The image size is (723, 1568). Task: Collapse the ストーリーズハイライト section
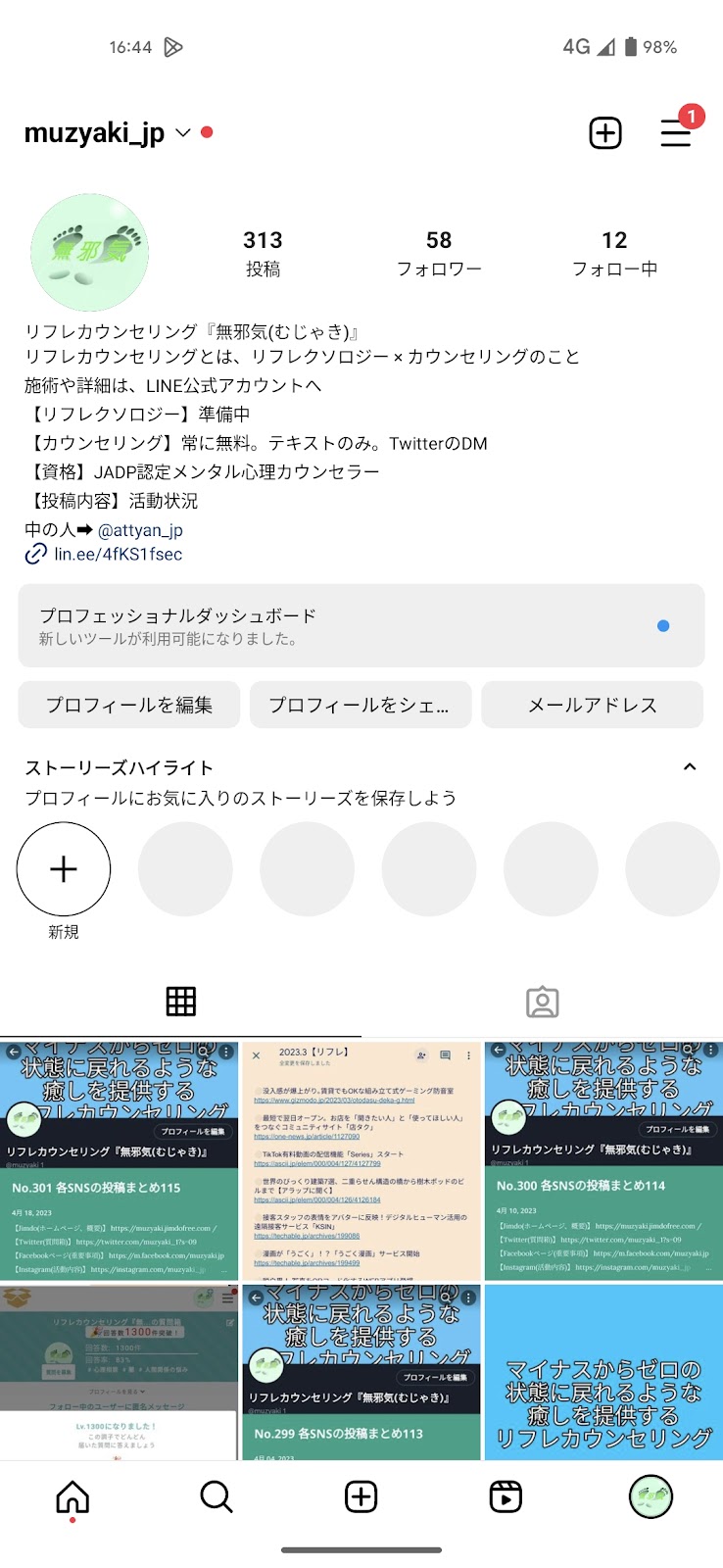690,767
